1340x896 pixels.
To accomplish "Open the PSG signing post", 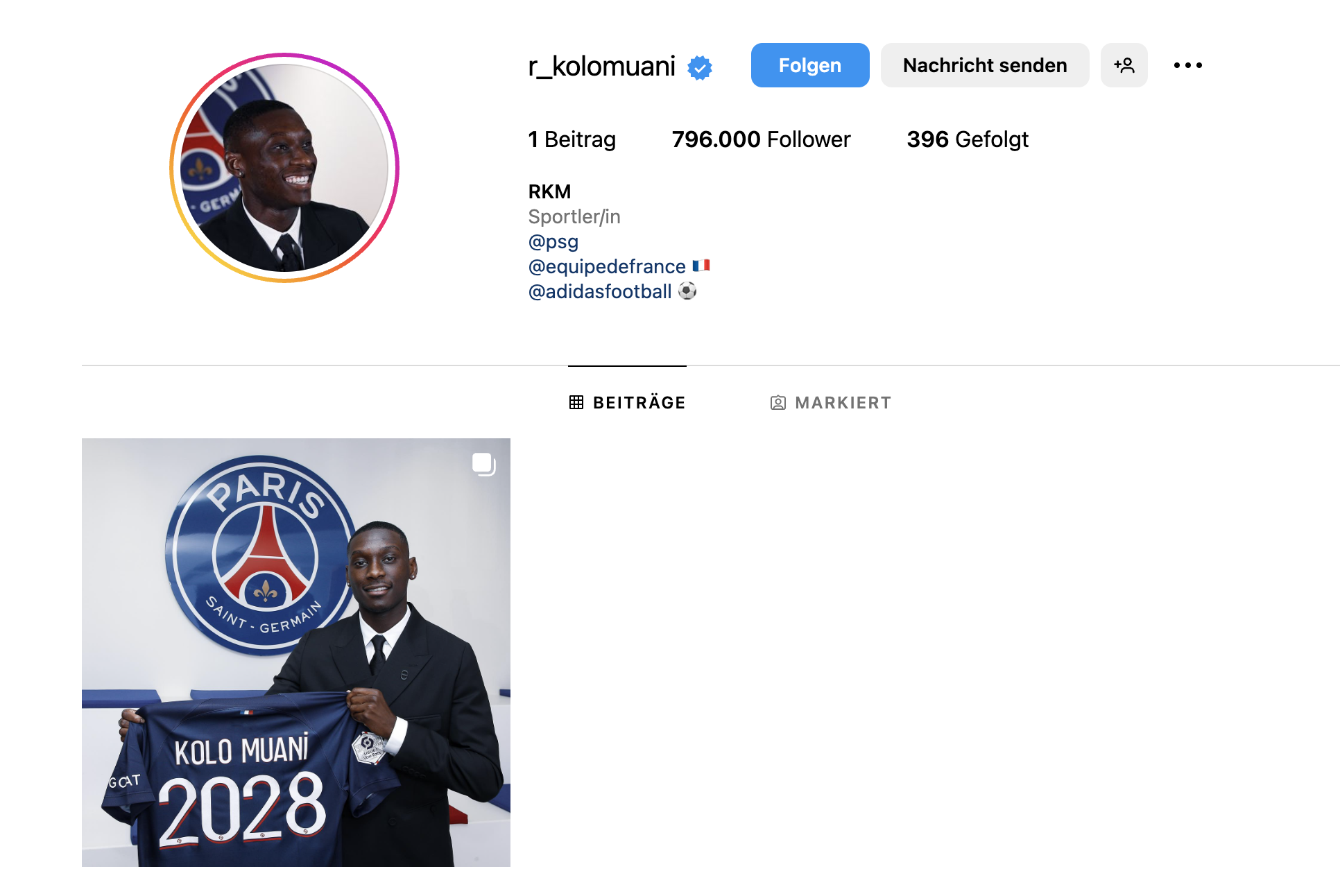I will point(296,652).
